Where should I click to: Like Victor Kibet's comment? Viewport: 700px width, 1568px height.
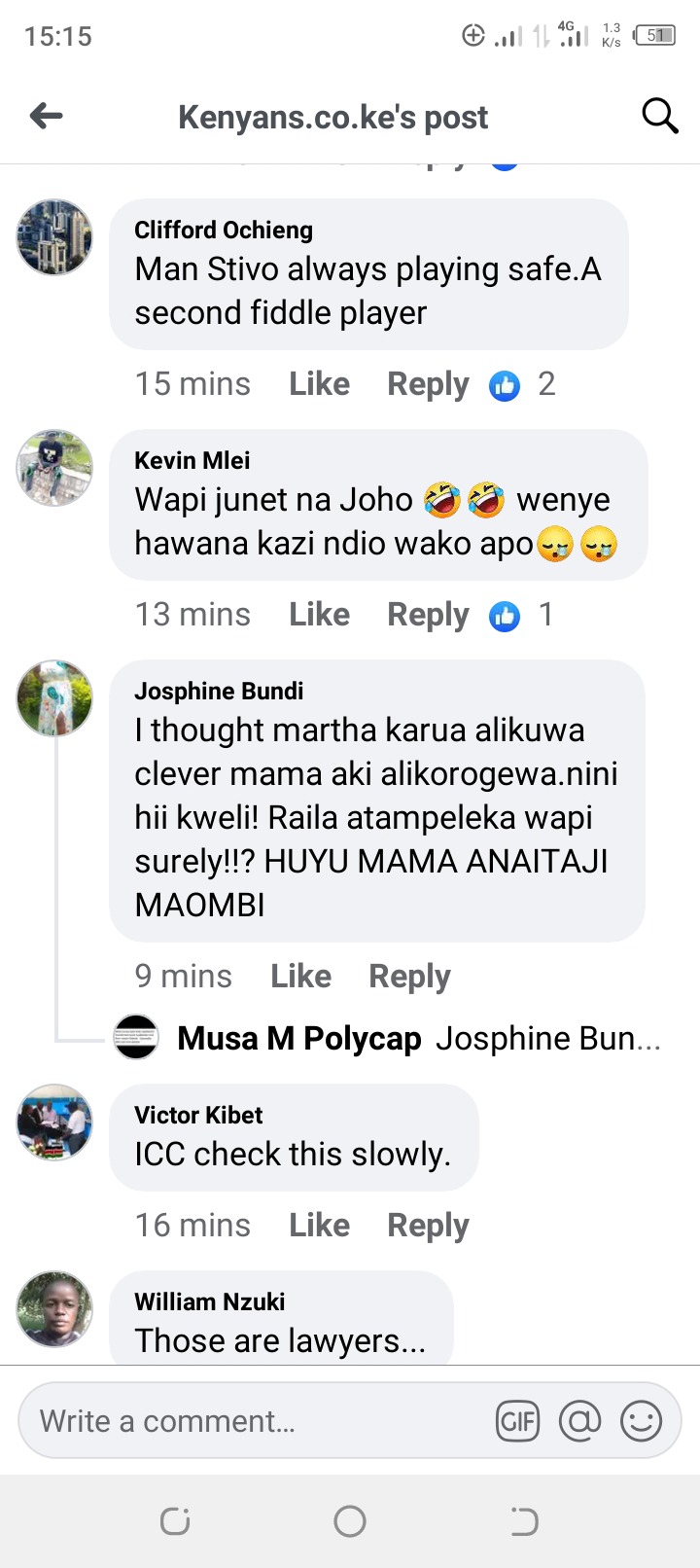pyautogui.click(x=319, y=1226)
